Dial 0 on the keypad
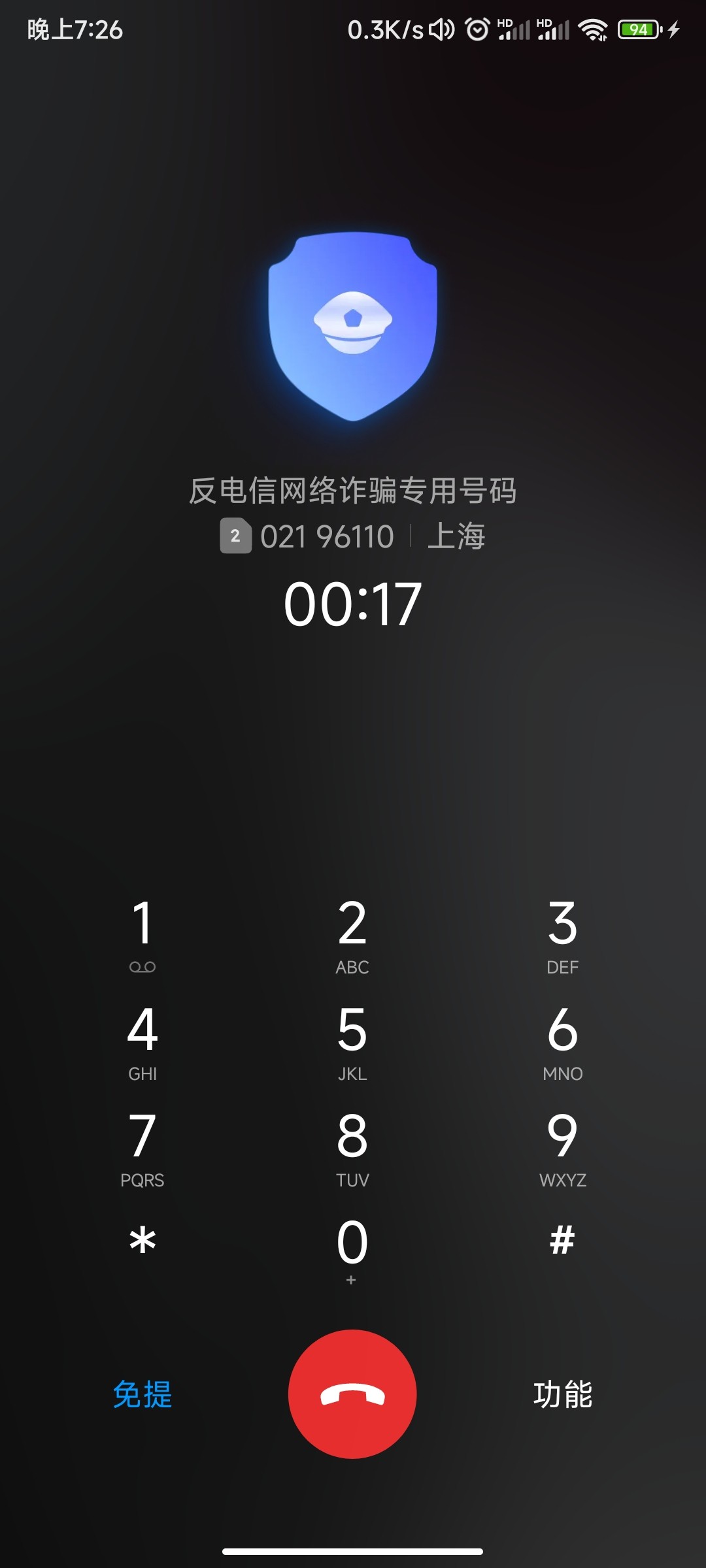The height and width of the screenshot is (1568, 706). click(x=352, y=1249)
